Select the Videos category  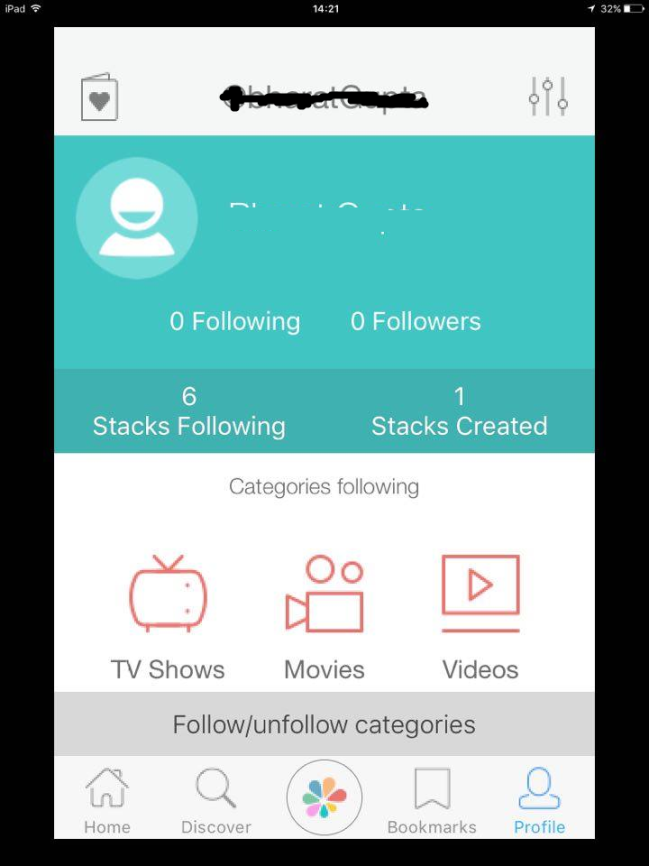pyautogui.click(x=480, y=617)
